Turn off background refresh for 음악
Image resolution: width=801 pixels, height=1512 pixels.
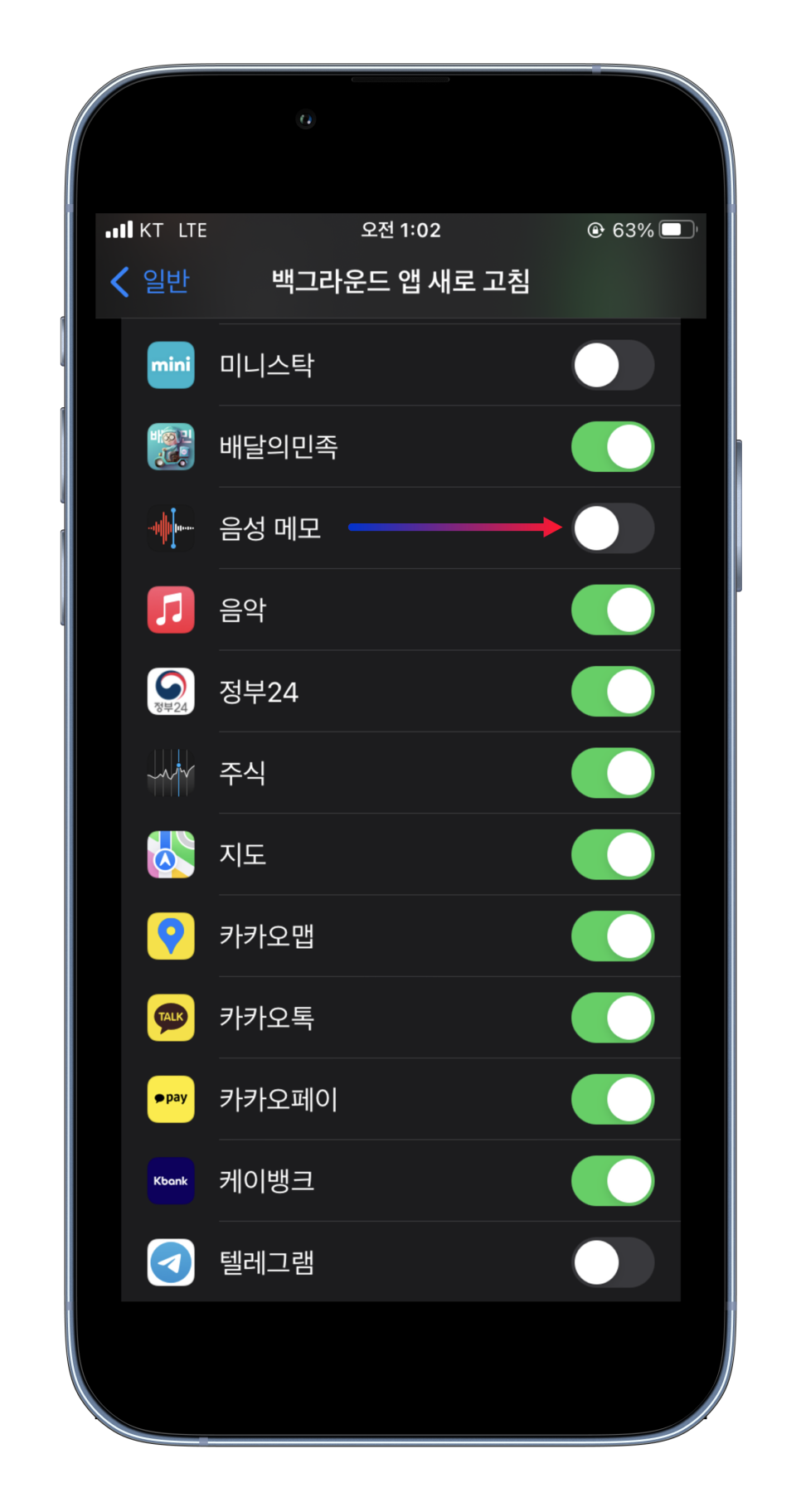tap(612, 610)
